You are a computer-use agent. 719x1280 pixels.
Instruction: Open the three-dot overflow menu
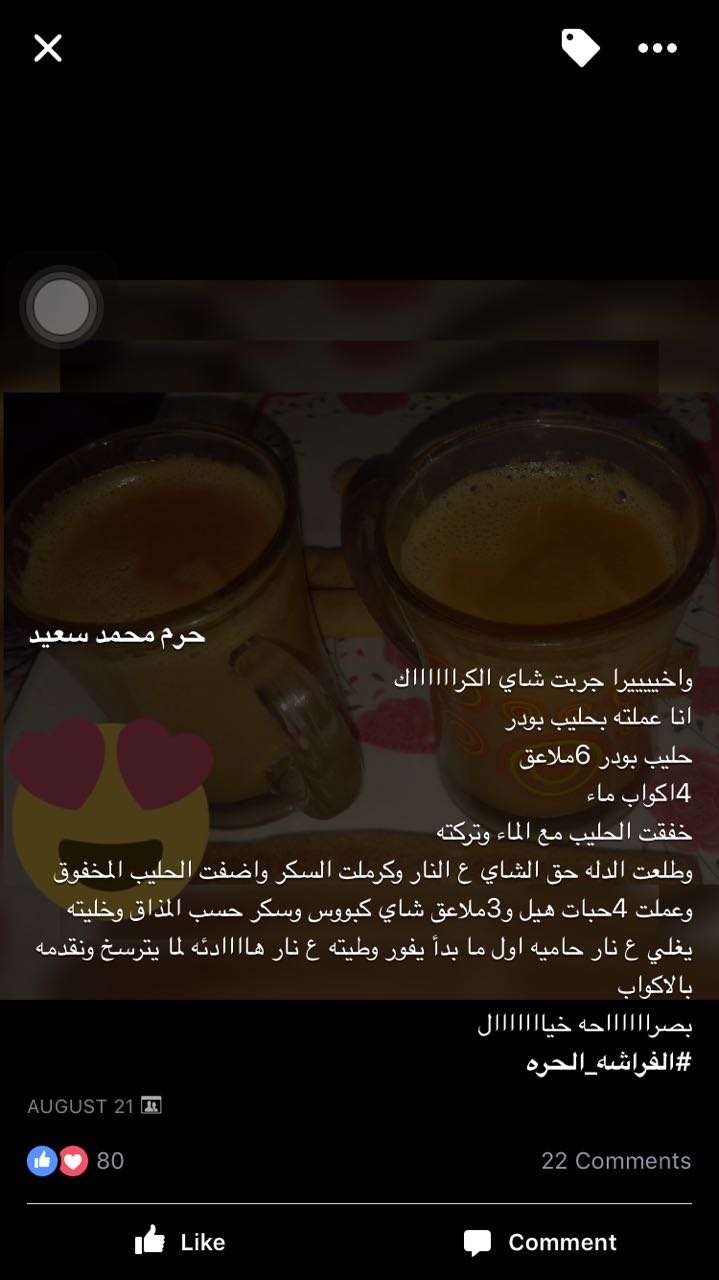[657, 48]
